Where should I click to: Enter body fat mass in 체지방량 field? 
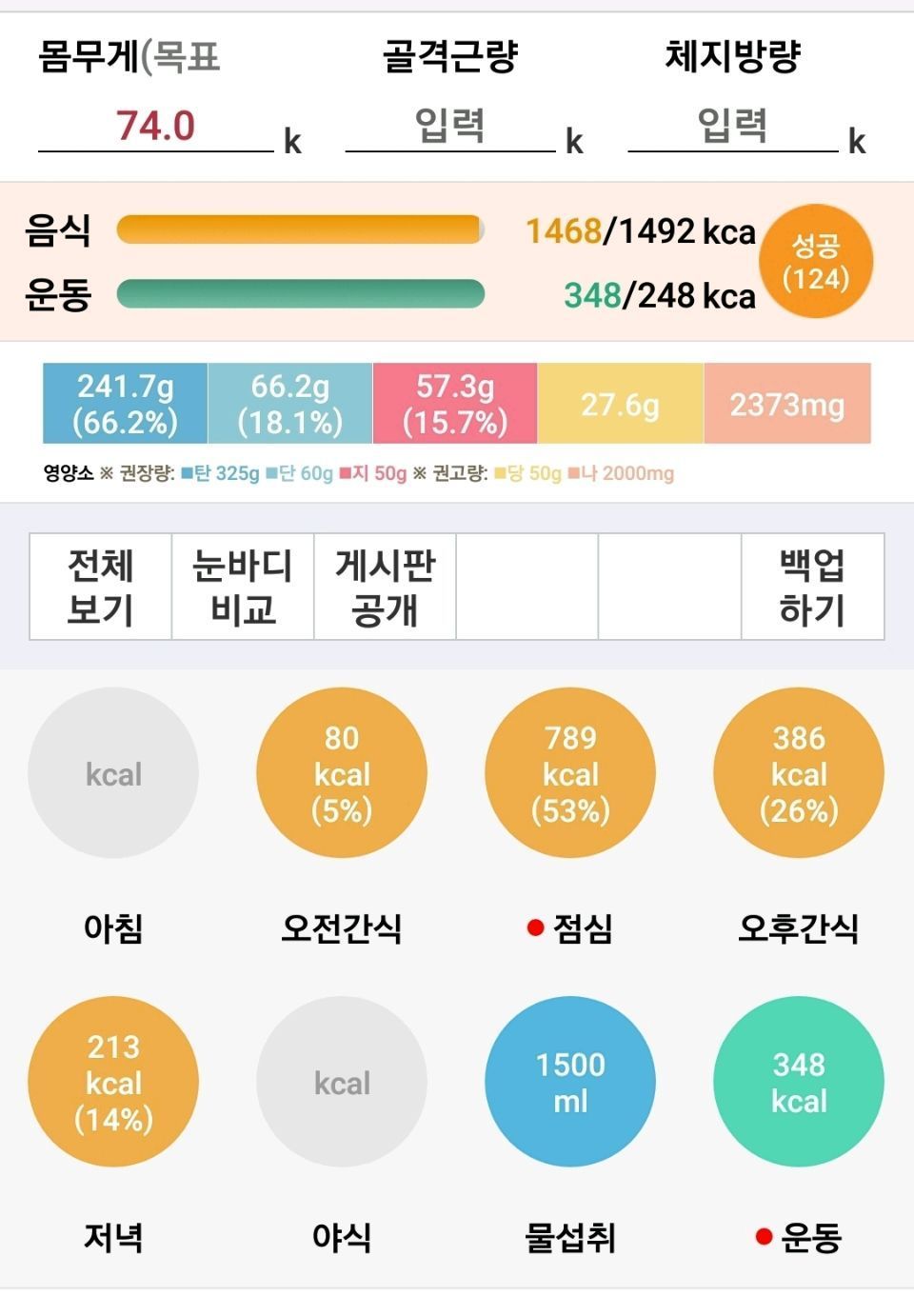point(732,126)
